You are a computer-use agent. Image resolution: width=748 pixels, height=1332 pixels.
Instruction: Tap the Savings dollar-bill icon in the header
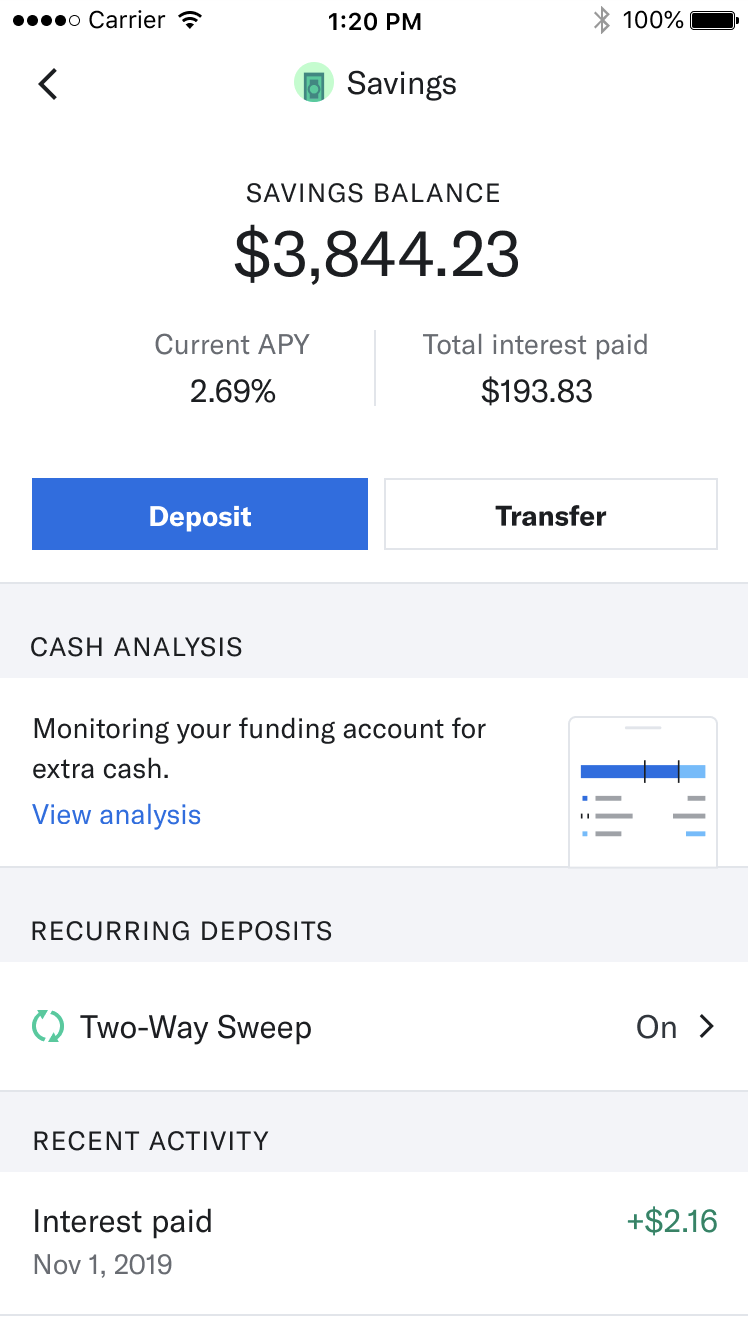click(313, 83)
